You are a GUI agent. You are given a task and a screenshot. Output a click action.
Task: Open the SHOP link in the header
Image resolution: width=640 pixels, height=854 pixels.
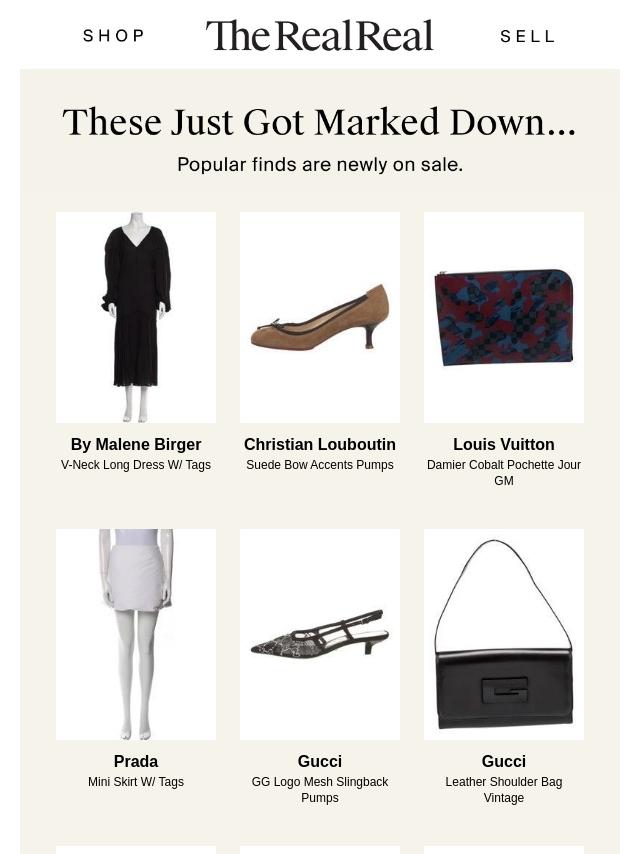[x=114, y=36]
